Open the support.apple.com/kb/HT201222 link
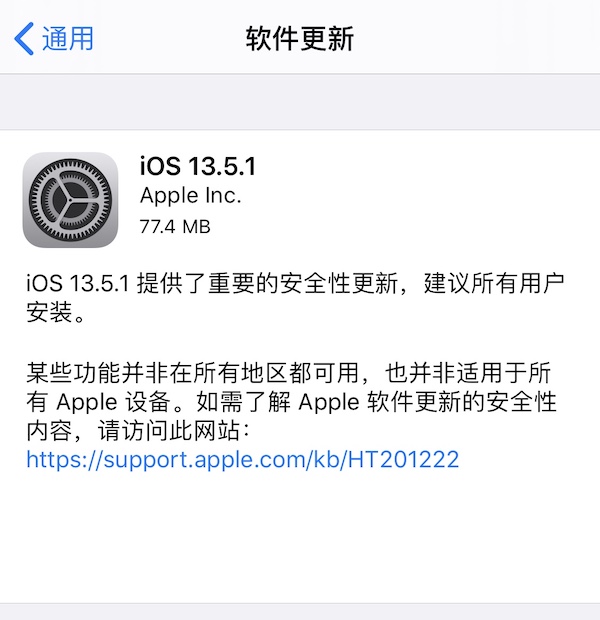This screenshot has height=620, width=600. point(243,459)
